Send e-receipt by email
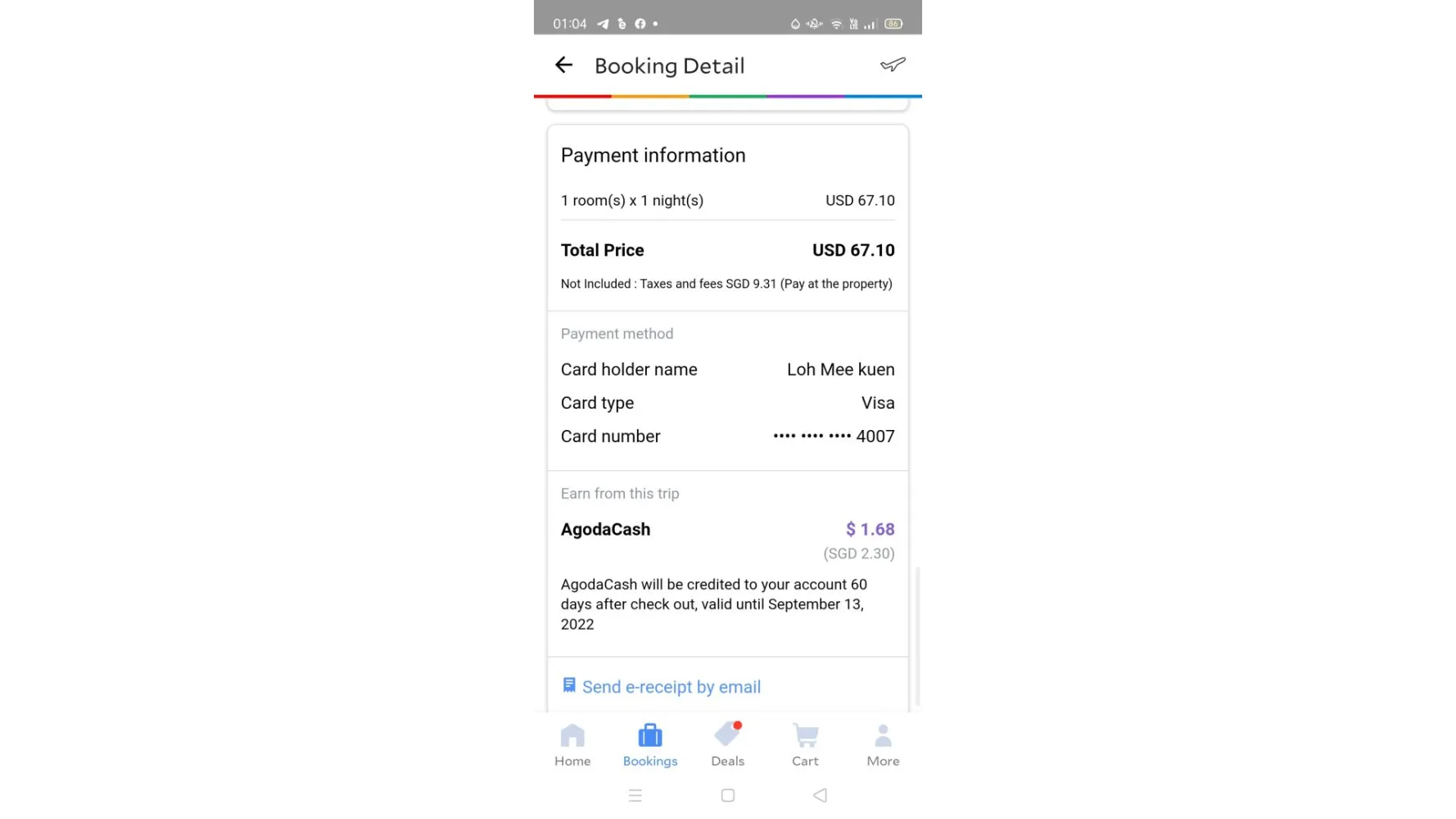This screenshot has width=1456, height=819. pyautogui.click(x=671, y=686)
